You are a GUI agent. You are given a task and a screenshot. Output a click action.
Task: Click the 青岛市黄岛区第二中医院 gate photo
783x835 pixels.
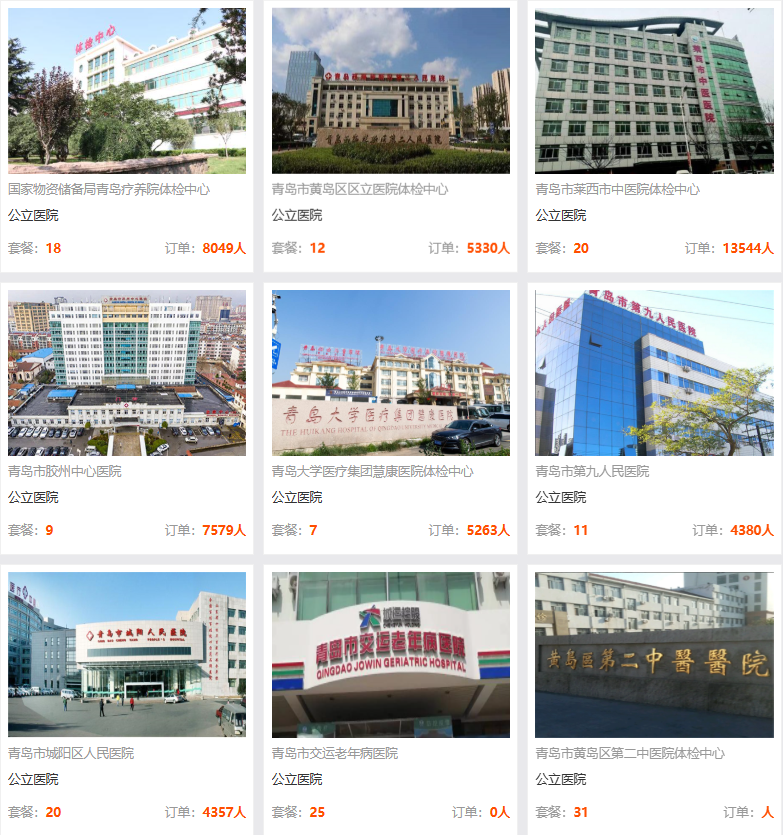point(652,654)
